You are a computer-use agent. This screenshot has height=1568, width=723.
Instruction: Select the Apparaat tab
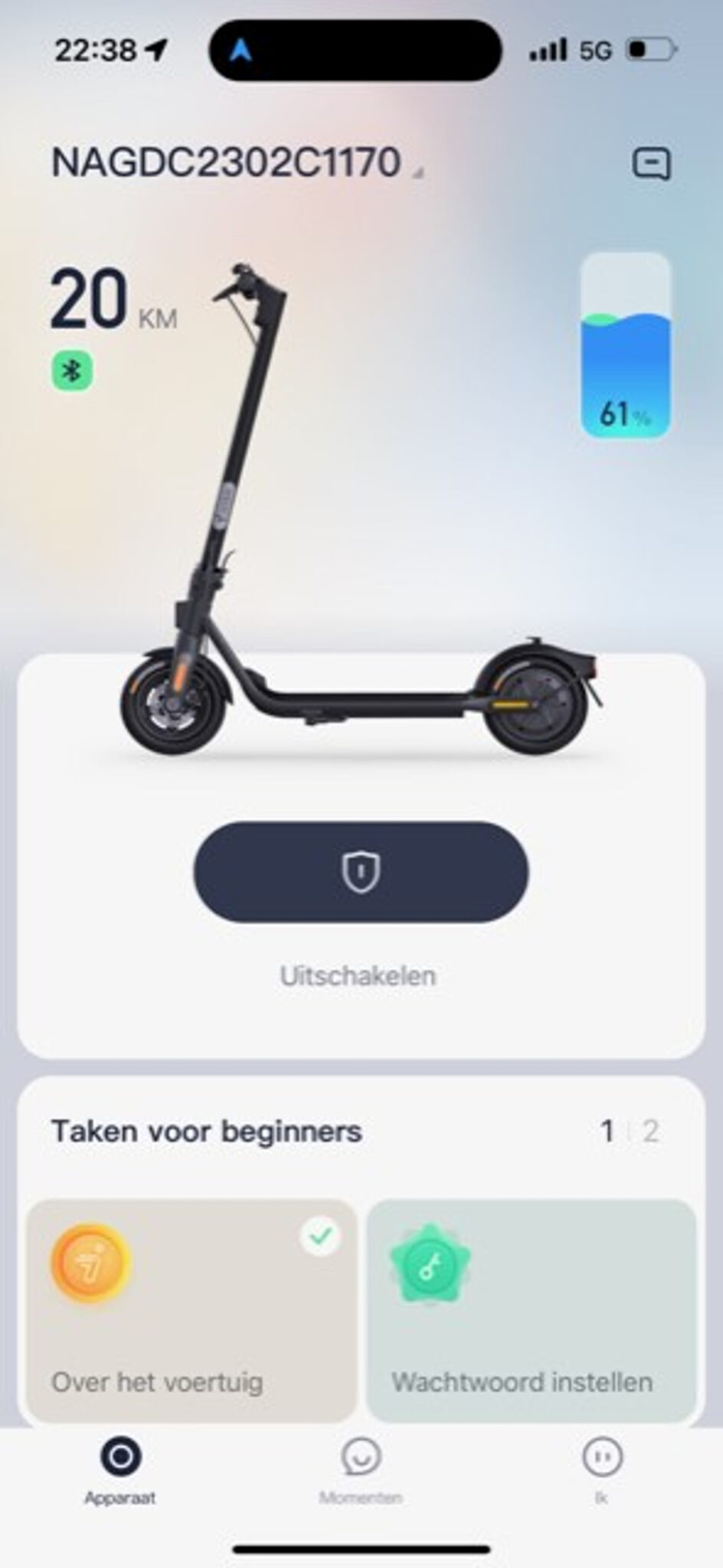click(x=120, y=1470)
